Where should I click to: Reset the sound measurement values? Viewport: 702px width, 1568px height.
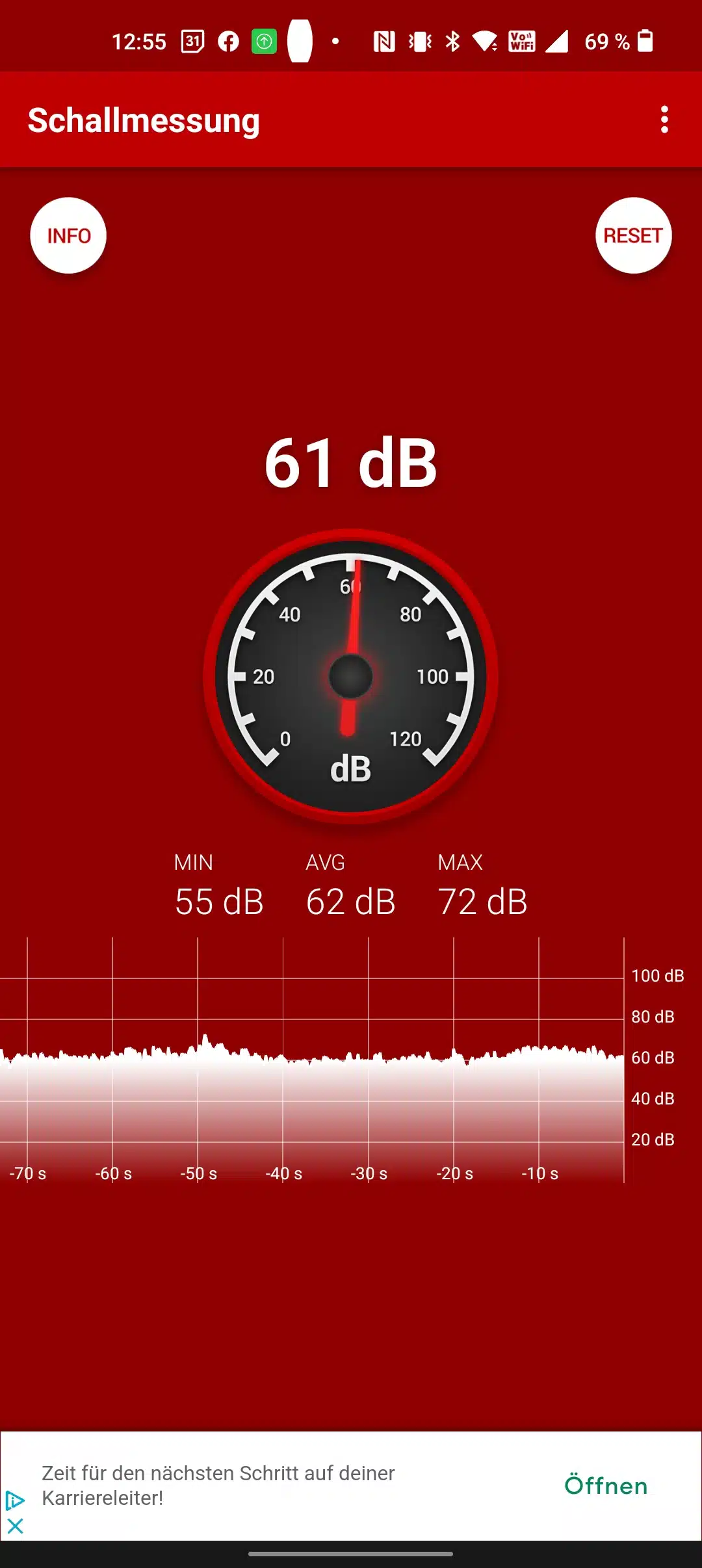pyautogui.click(x=633, y=235)
